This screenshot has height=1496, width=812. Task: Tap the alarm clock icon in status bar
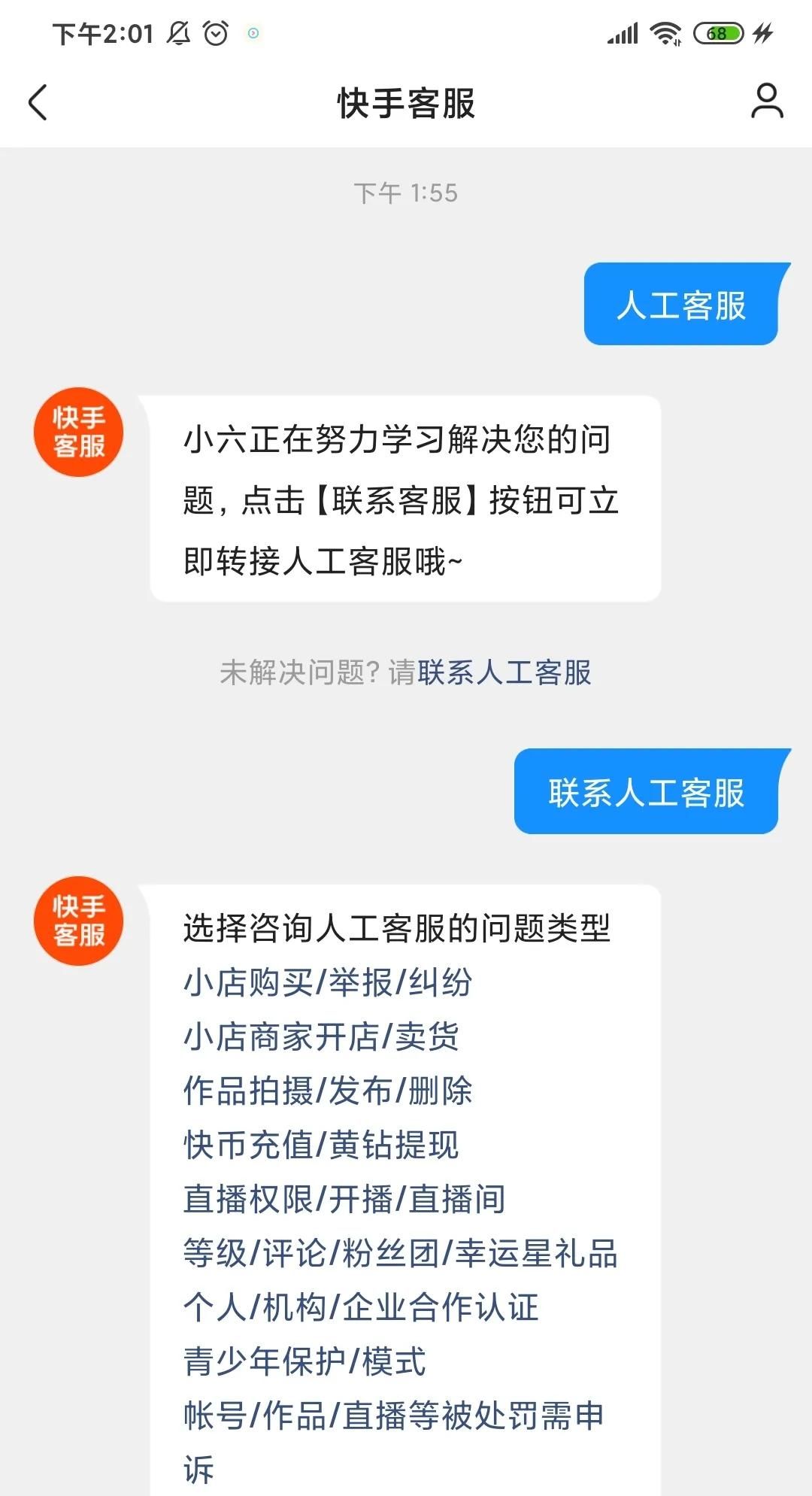pyautogui.click(x=217, y=32)
